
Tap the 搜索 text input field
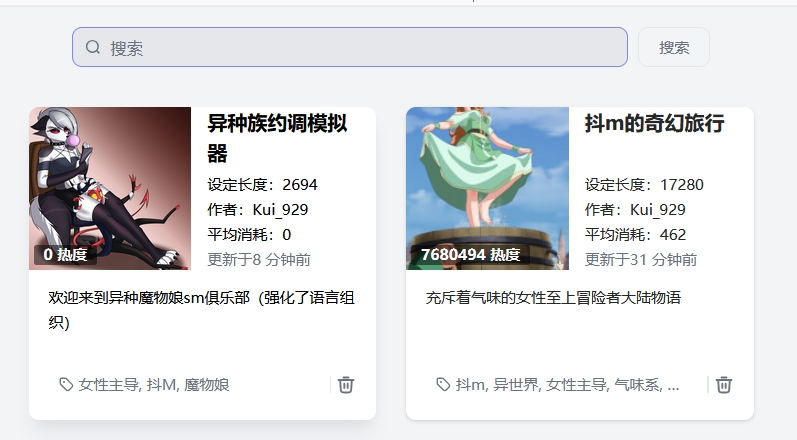(x=360, y=47)
